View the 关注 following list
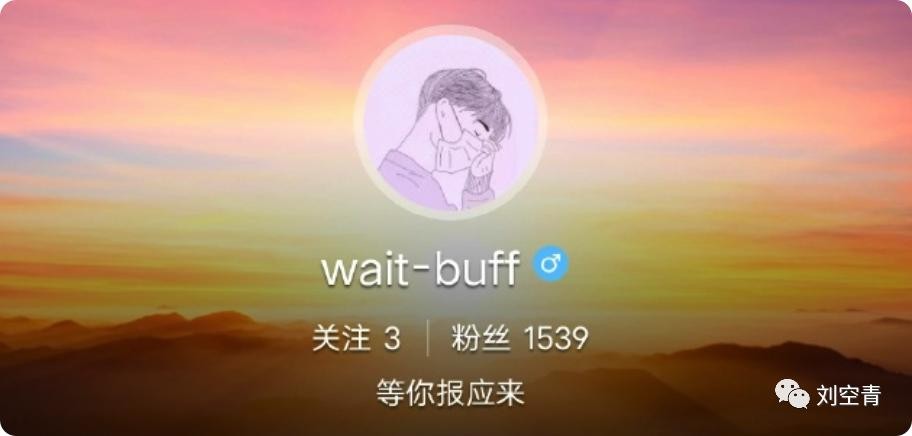 [x=357, y=340]
